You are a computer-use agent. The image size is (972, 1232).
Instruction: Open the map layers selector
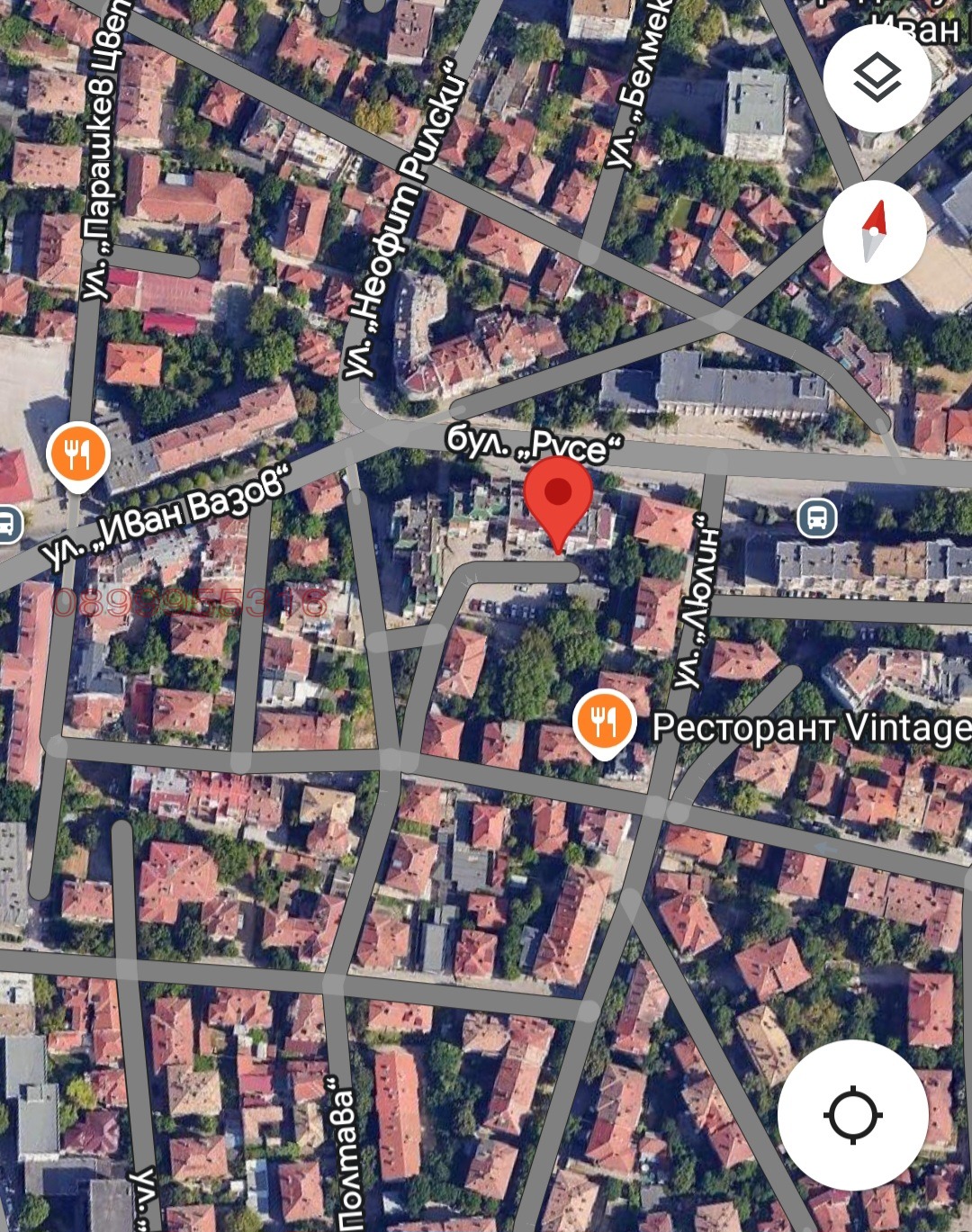click(876, 78)
